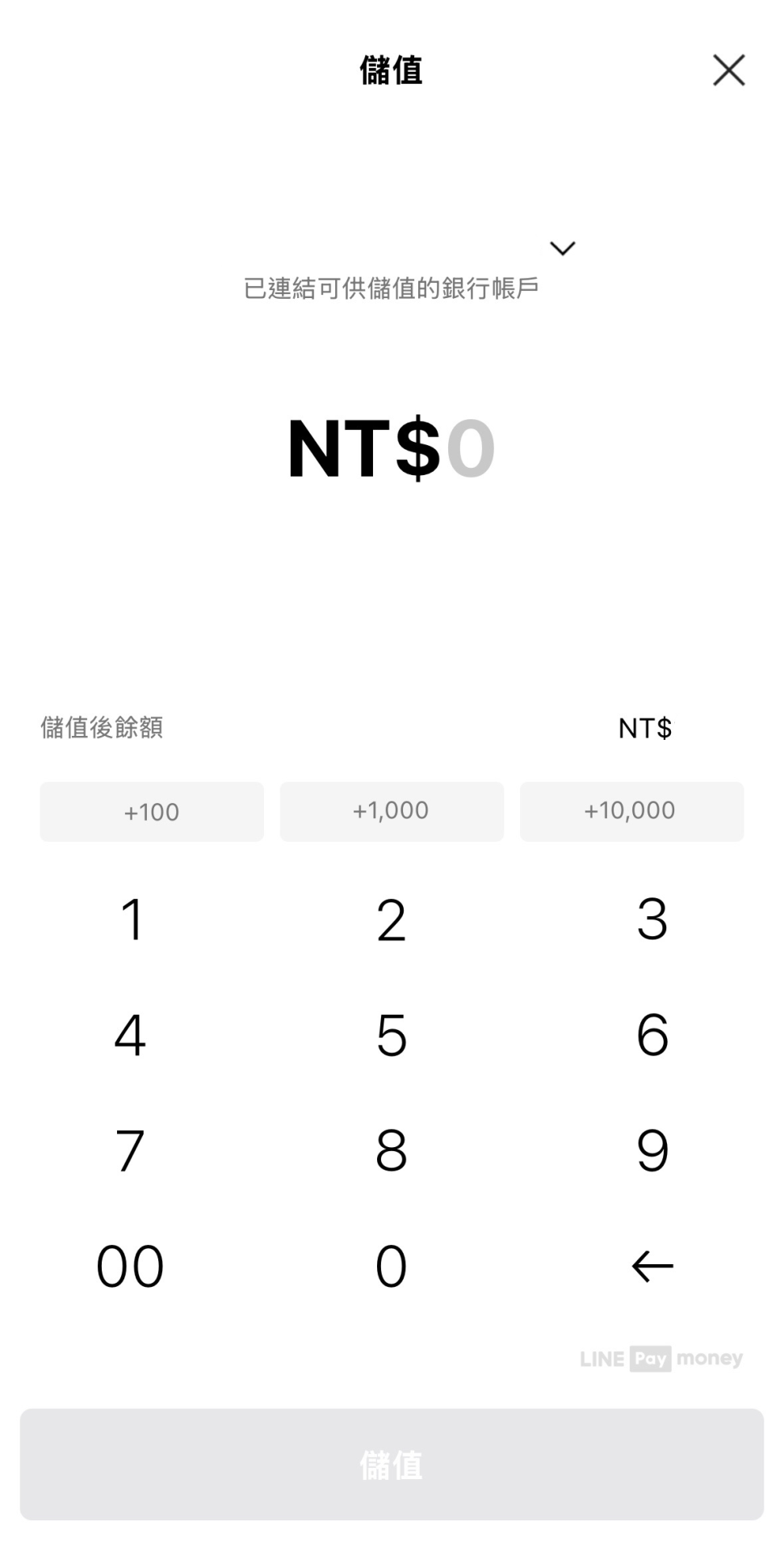Enter digit 9 on the keypad

(x=652, y=1151)
